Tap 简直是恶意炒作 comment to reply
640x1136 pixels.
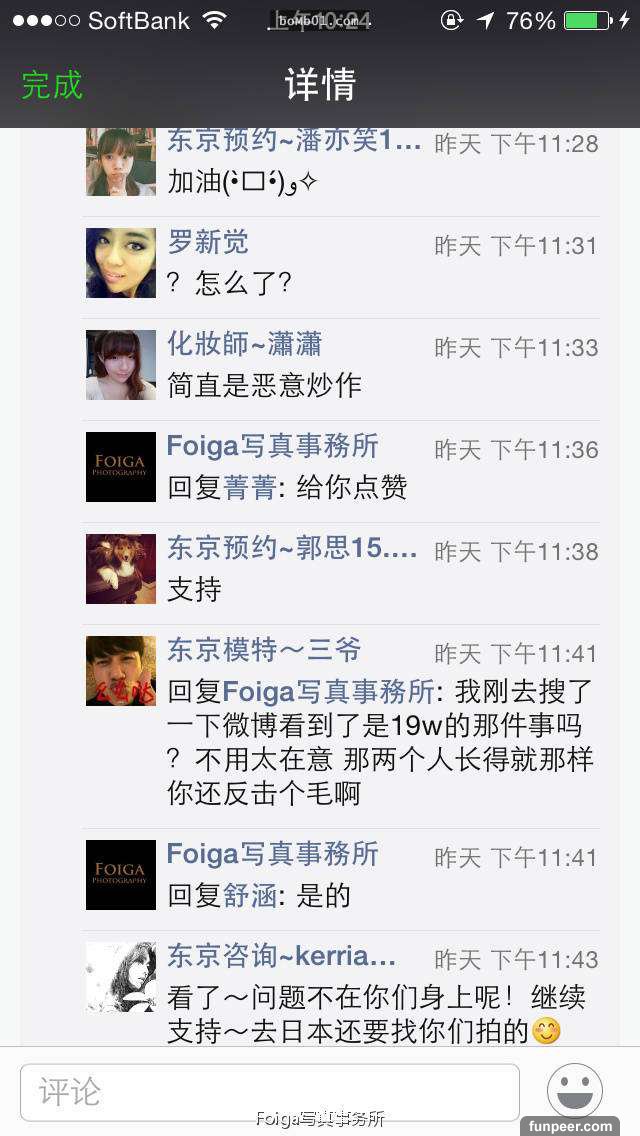(264, 385)
